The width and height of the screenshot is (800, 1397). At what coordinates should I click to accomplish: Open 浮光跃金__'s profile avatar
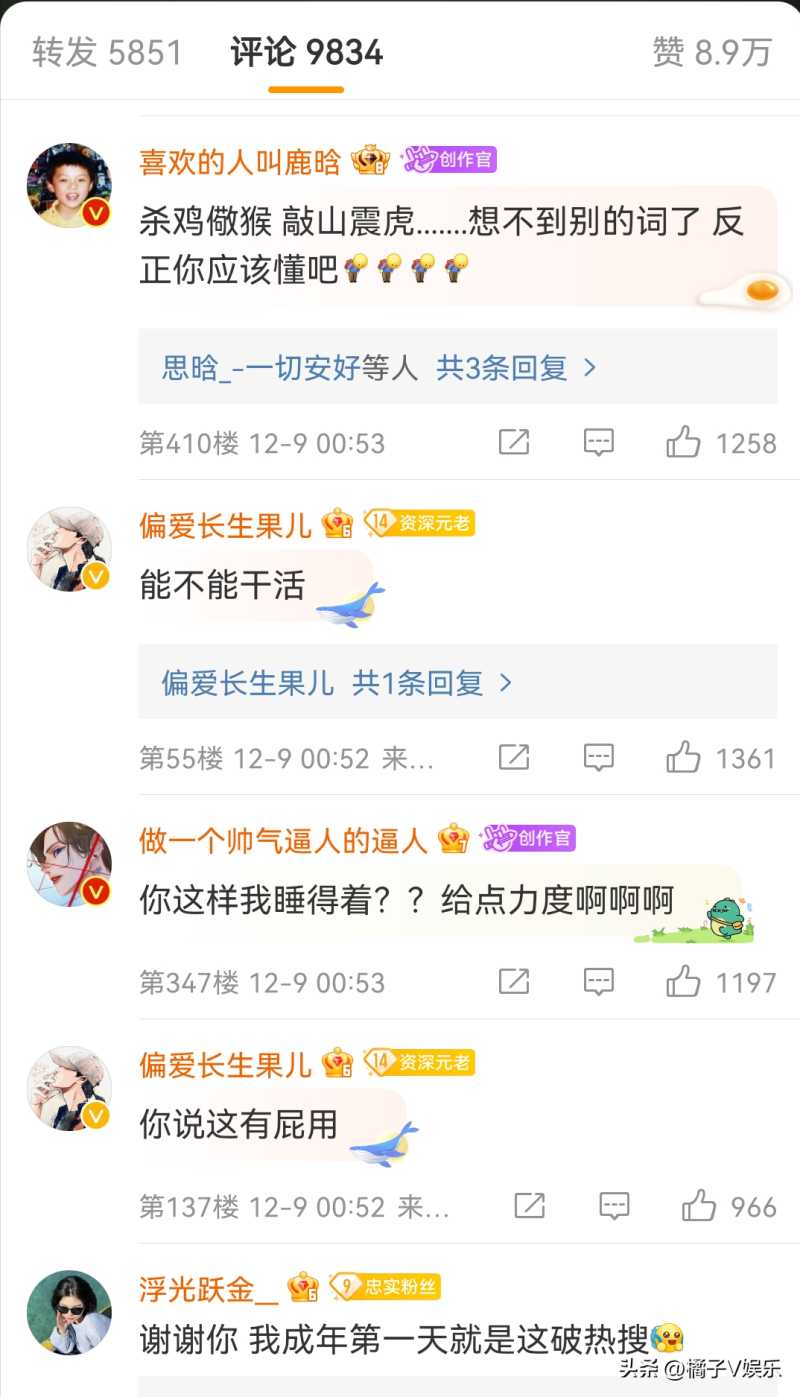68,1313
